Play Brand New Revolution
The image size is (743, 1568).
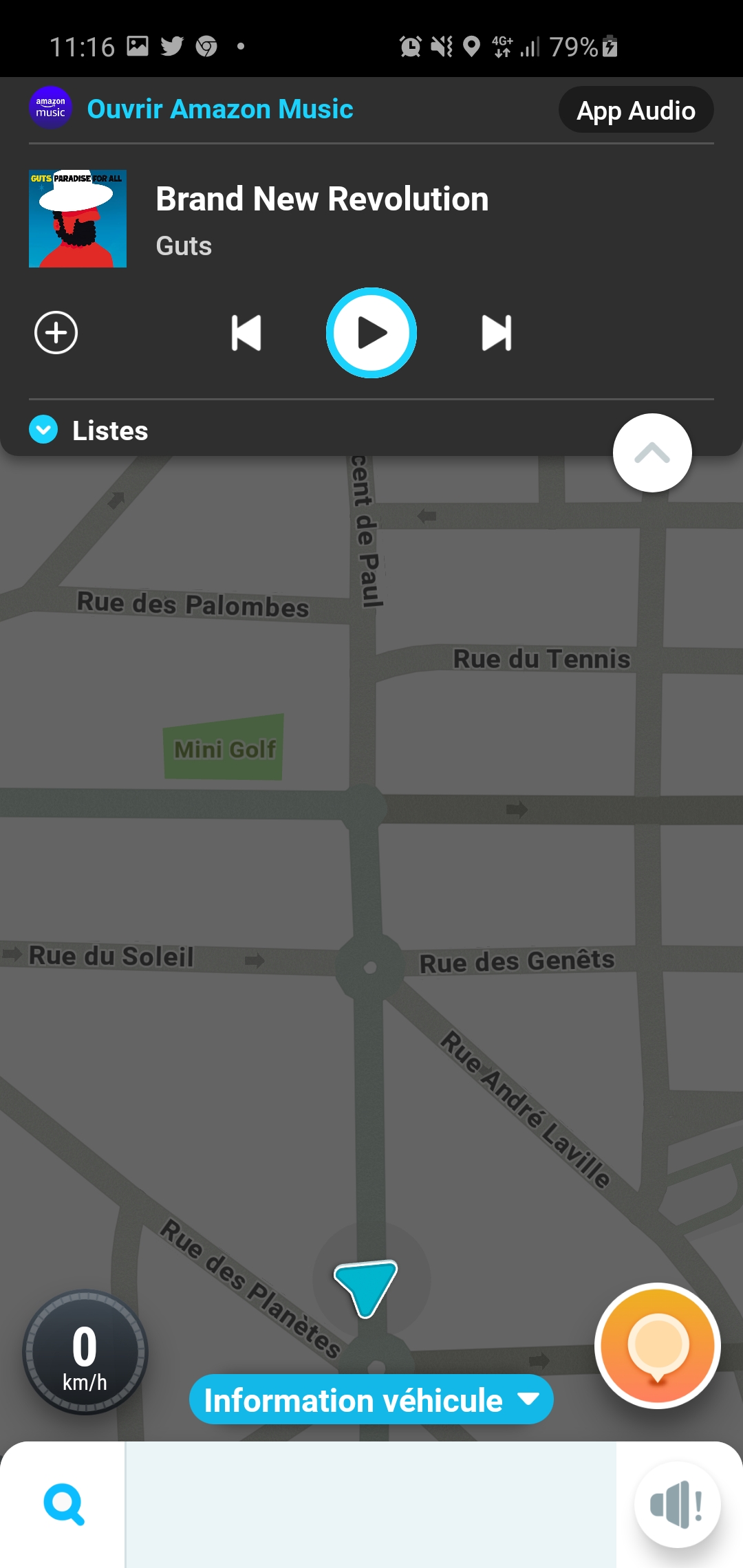[x=371, y=333]
